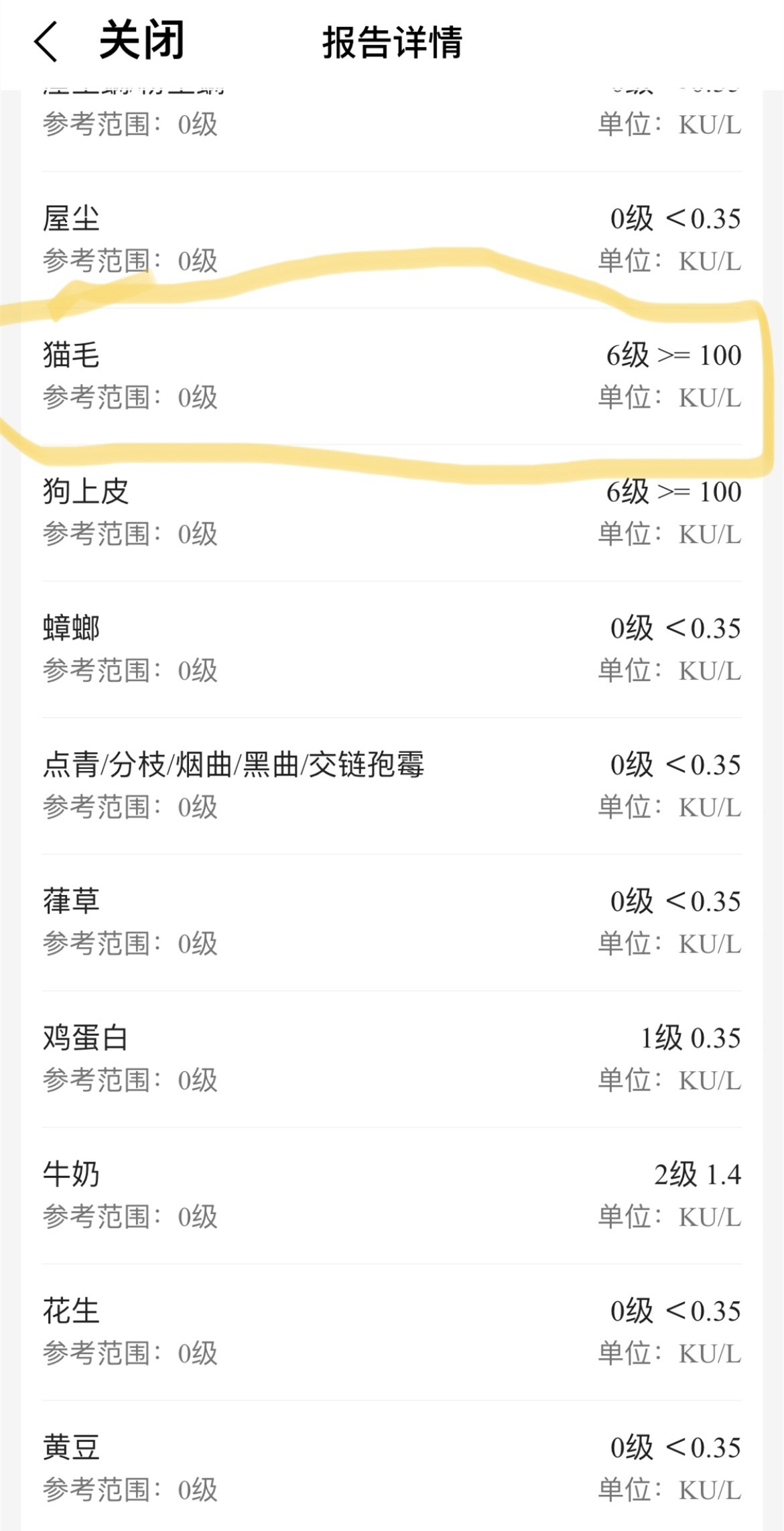Select the 0级 <0.35 value for 蟑螂
Viewport: 784px width, 1531px height.
pos(677,627)
